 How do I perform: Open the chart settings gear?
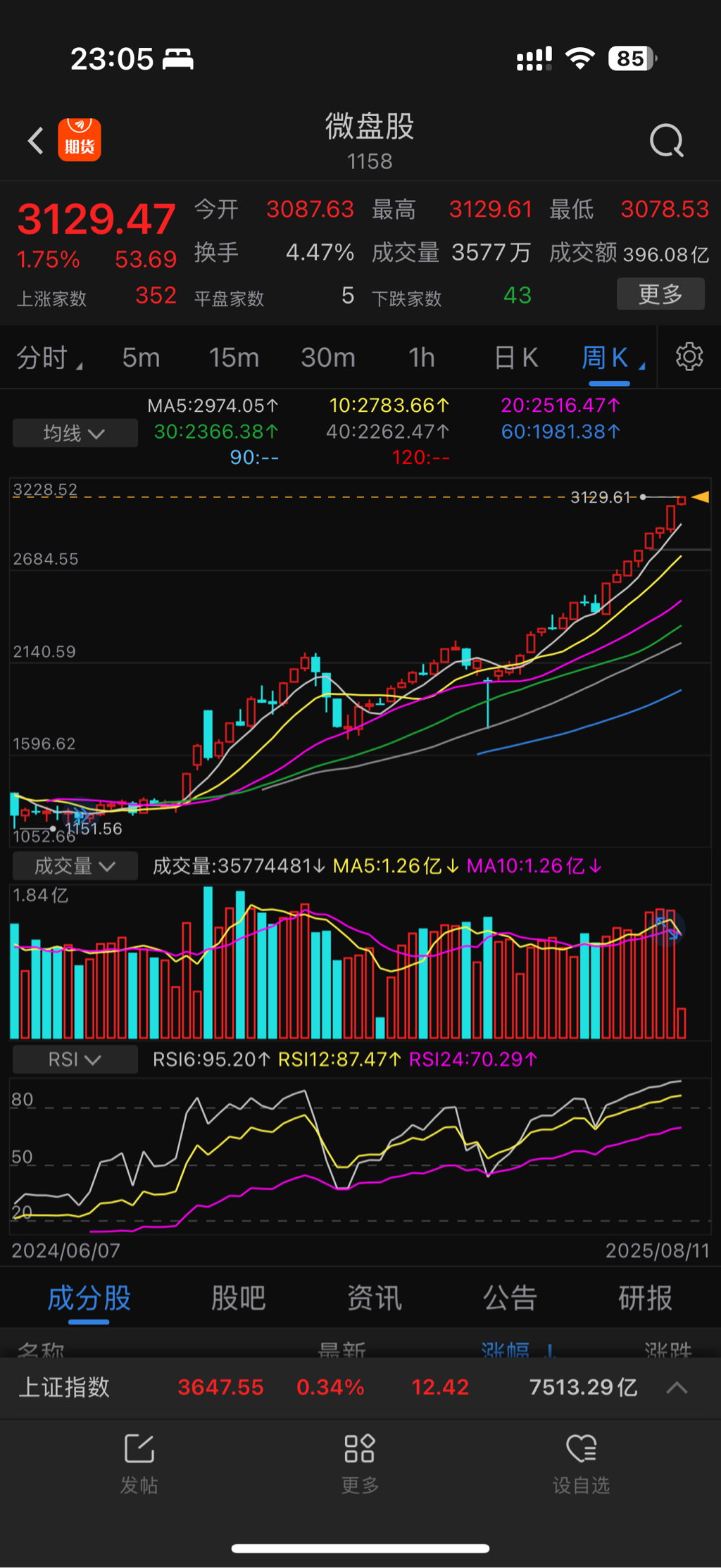click(x=689, y=357)
